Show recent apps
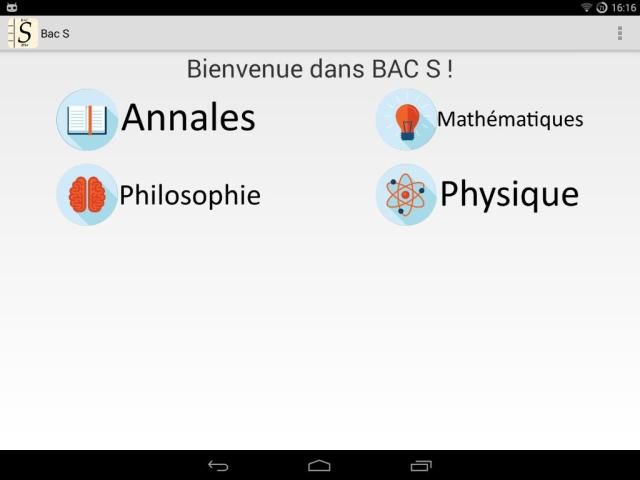 [x=421, y=465]
